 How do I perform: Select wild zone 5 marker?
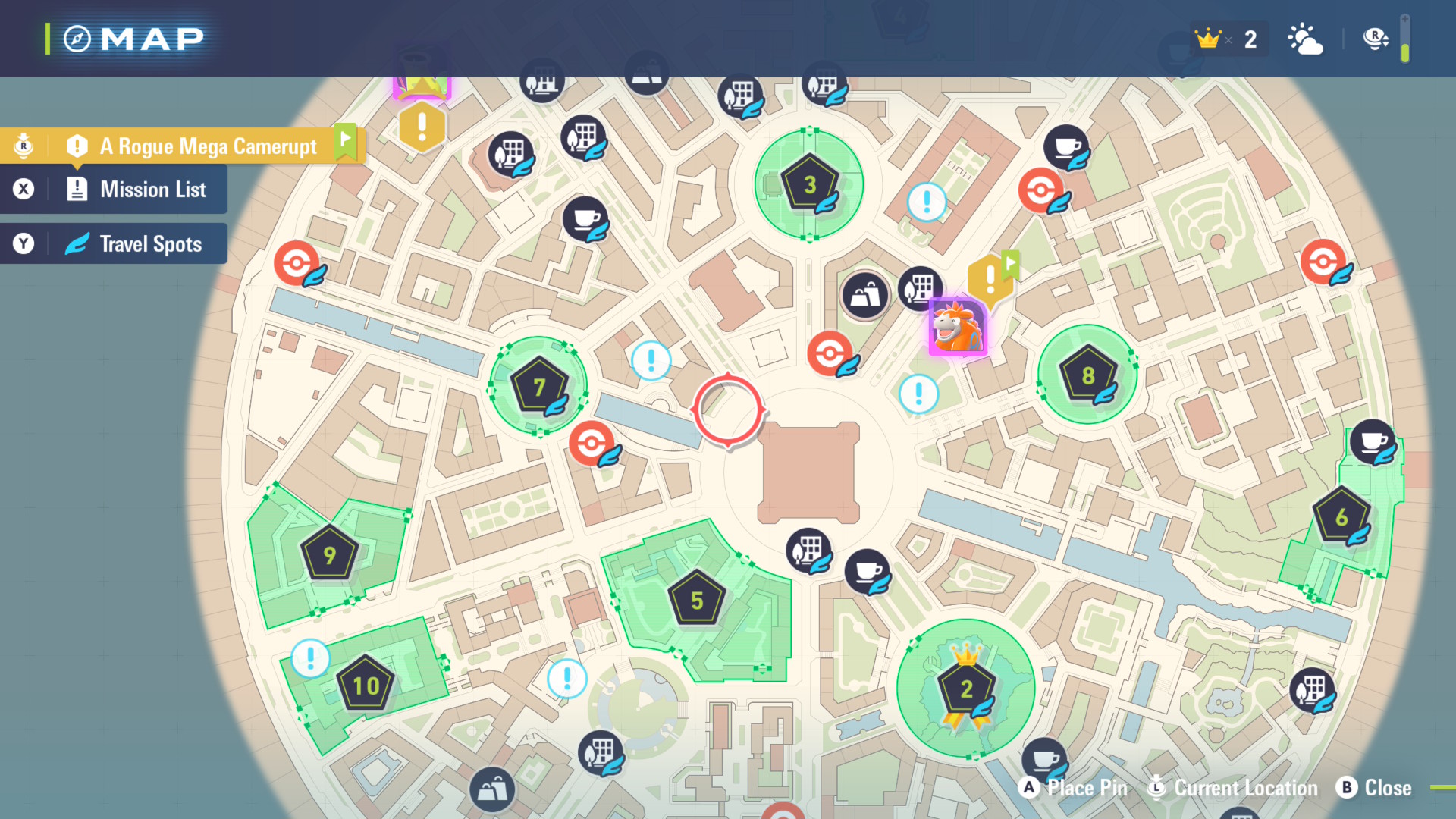tap(696, 601)
